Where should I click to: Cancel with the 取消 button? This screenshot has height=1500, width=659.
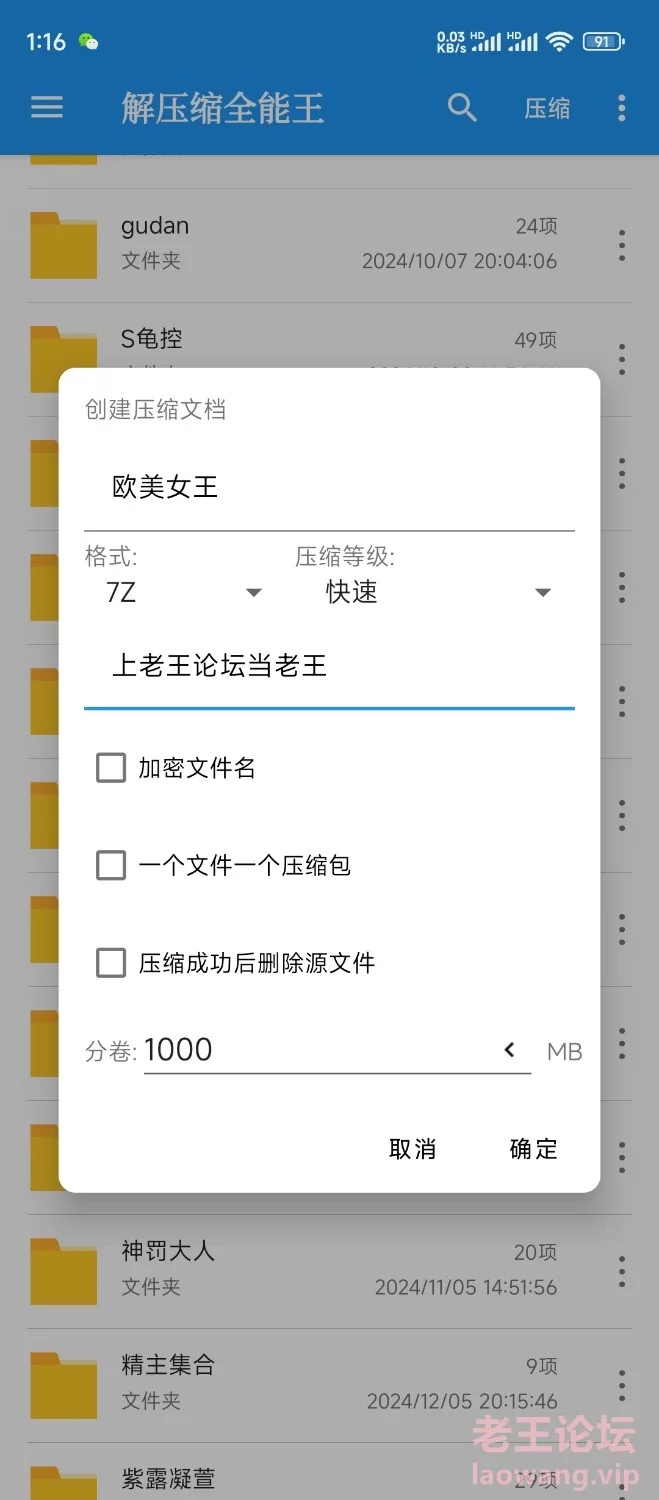[413, 1149]
